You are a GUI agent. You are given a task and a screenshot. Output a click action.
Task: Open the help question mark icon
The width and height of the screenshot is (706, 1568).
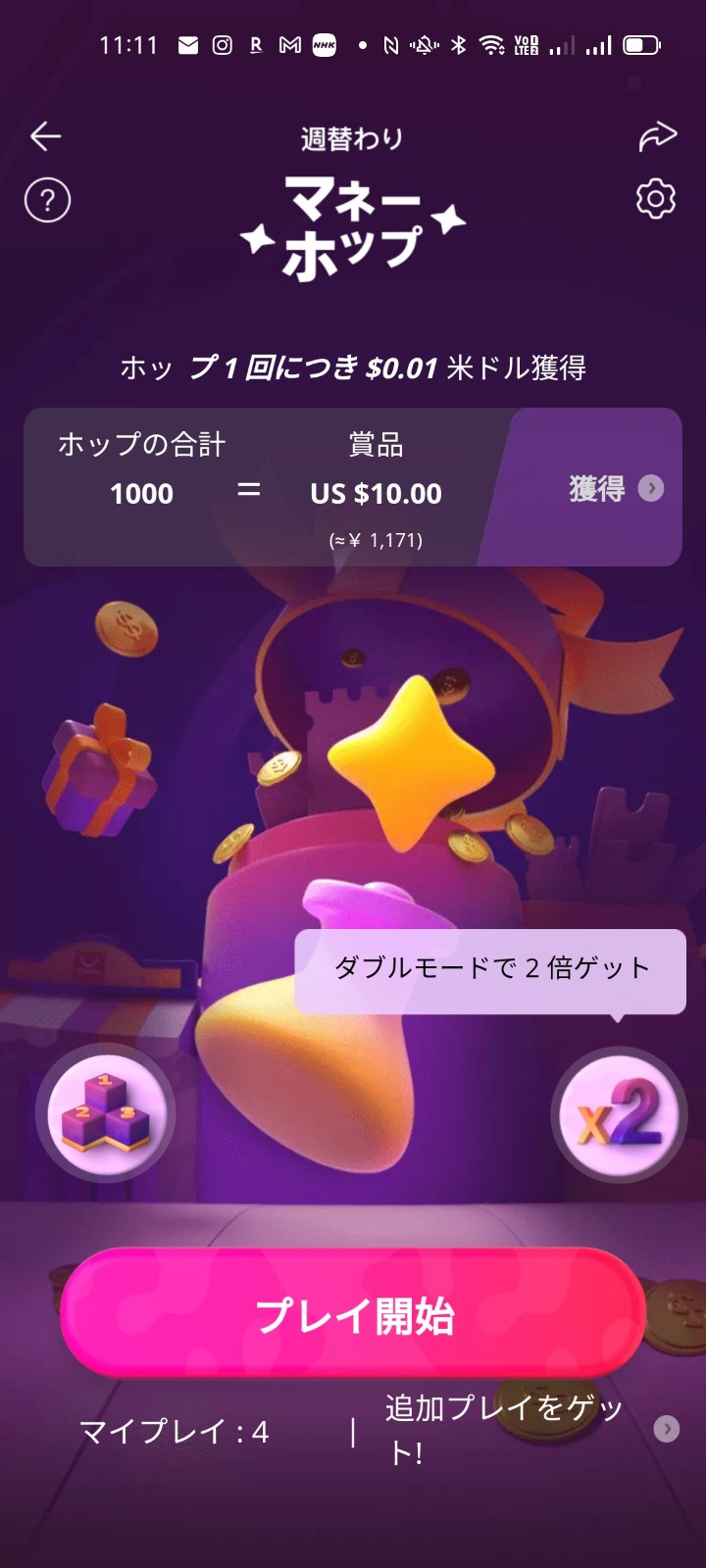[47, 200]
